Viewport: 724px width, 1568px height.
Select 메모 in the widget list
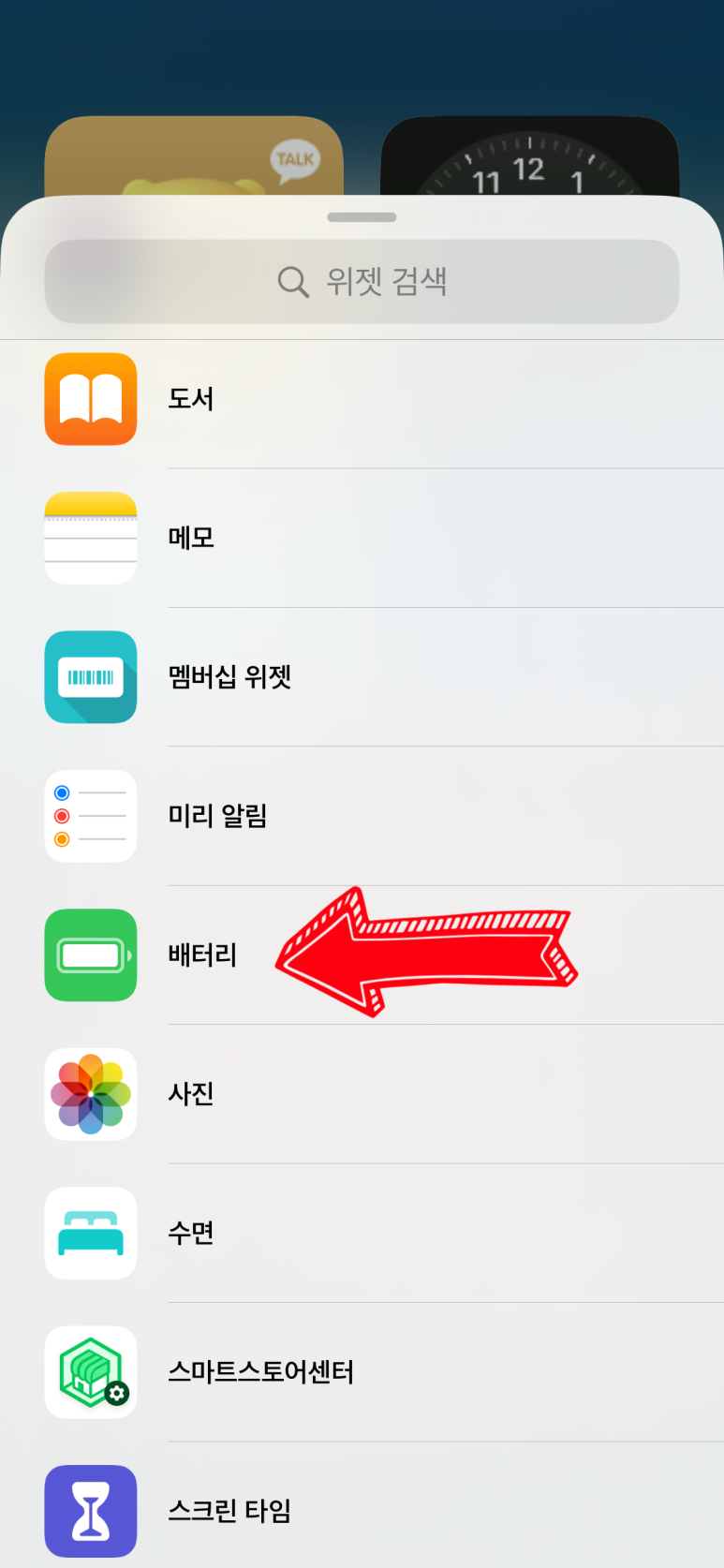tap(362, 538)
